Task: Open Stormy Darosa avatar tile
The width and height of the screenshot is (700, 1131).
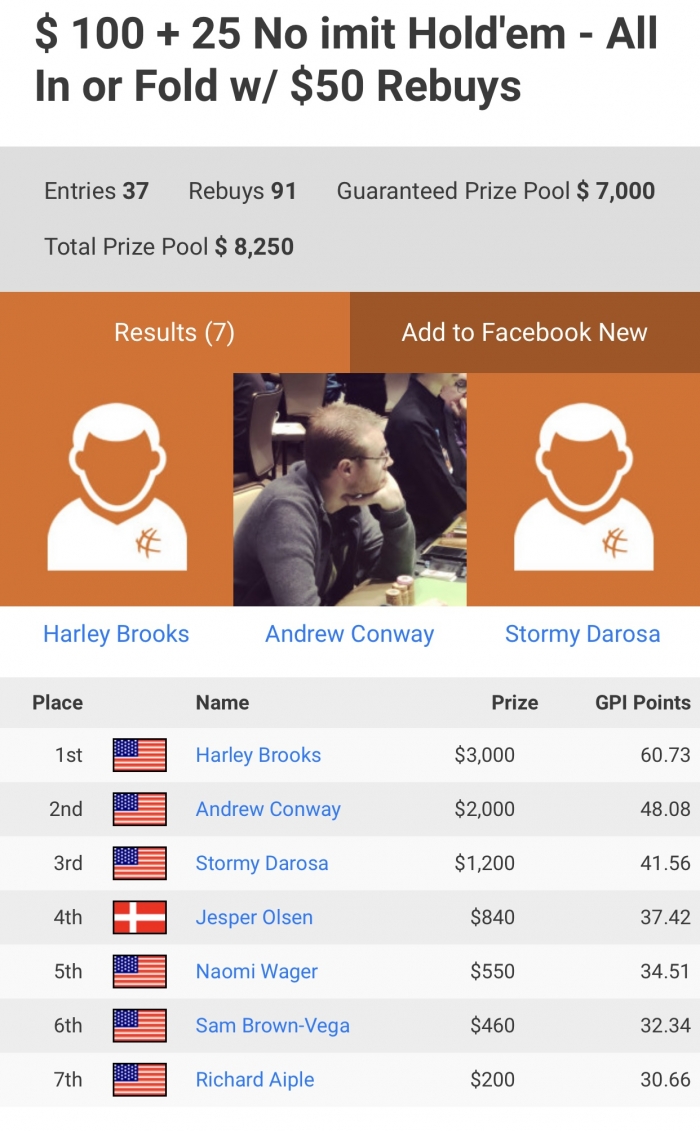Action: [x=583, y=489]
